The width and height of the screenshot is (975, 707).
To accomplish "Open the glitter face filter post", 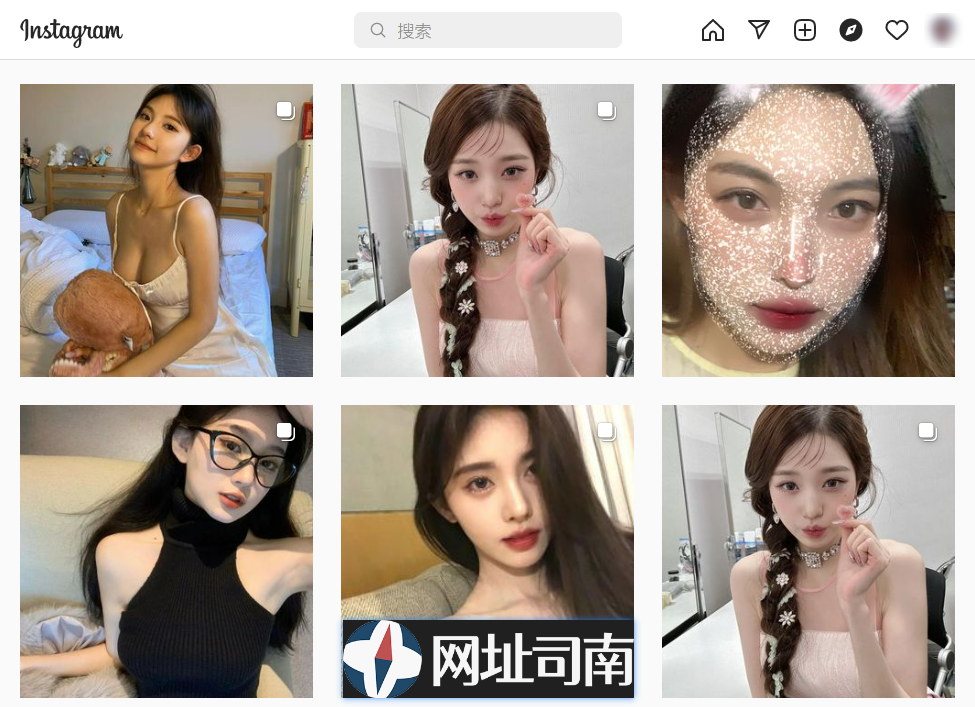I will coord(808,230).
